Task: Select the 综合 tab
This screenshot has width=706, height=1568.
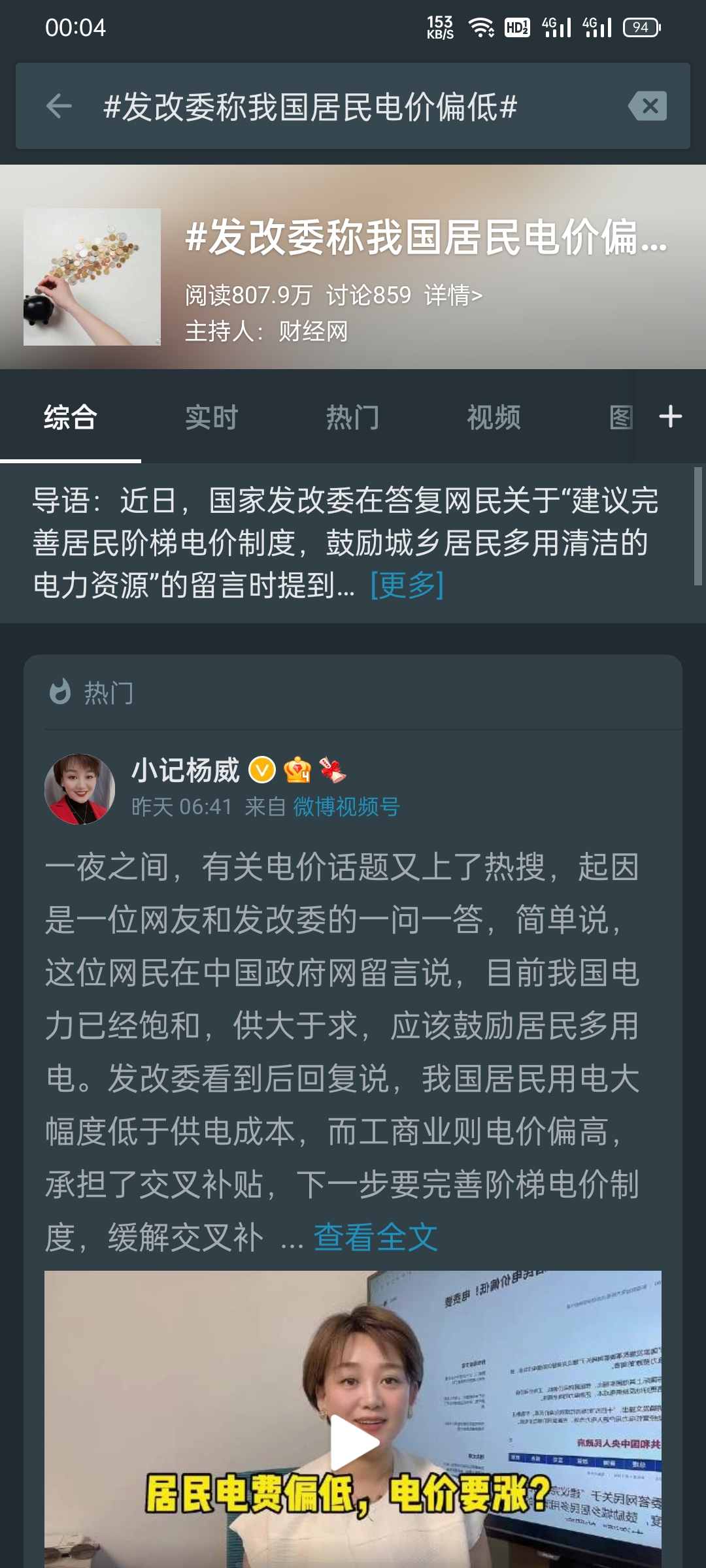Action: (x=71, y=417)
